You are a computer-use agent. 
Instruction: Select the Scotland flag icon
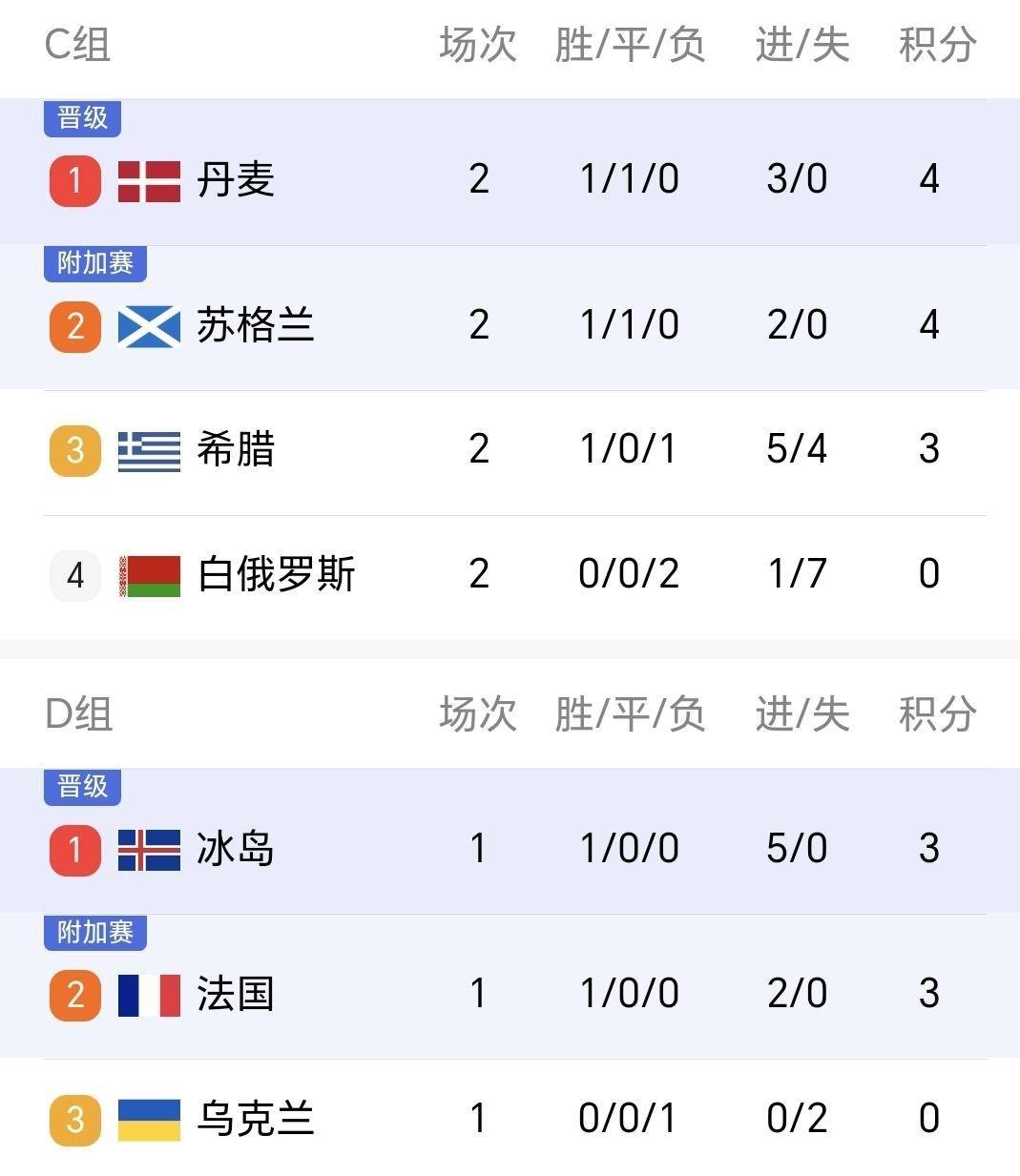click(x=148, y=325)
